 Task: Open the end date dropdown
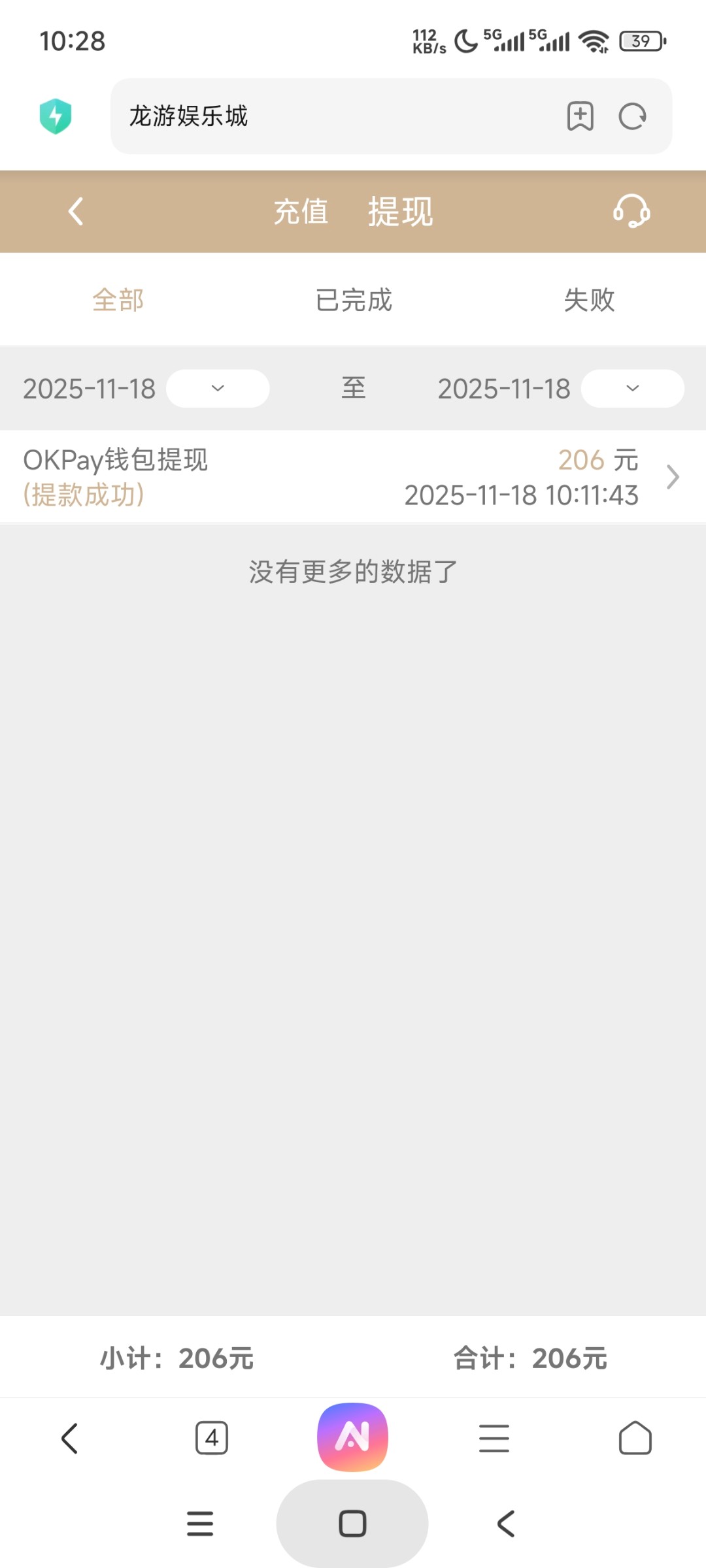tap(632, 389)
